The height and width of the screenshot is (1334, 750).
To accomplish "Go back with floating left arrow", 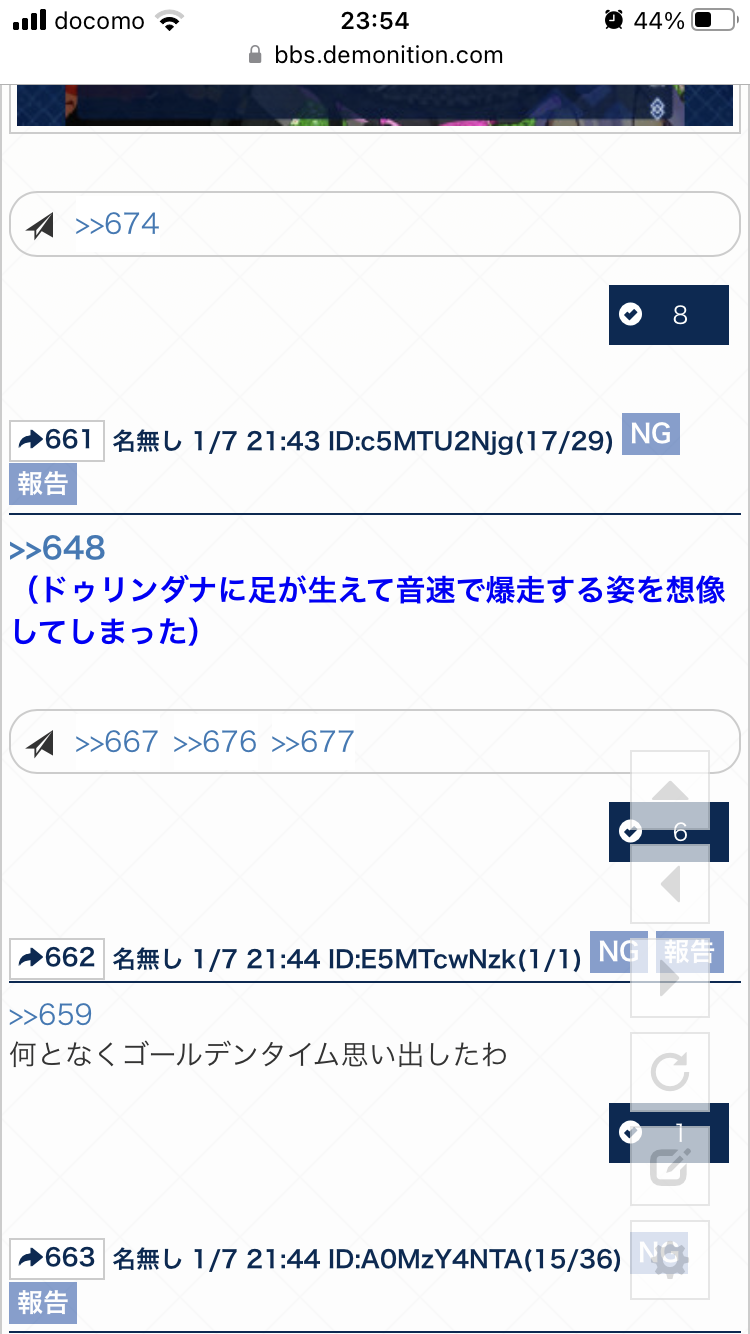I will pos(670,884).
